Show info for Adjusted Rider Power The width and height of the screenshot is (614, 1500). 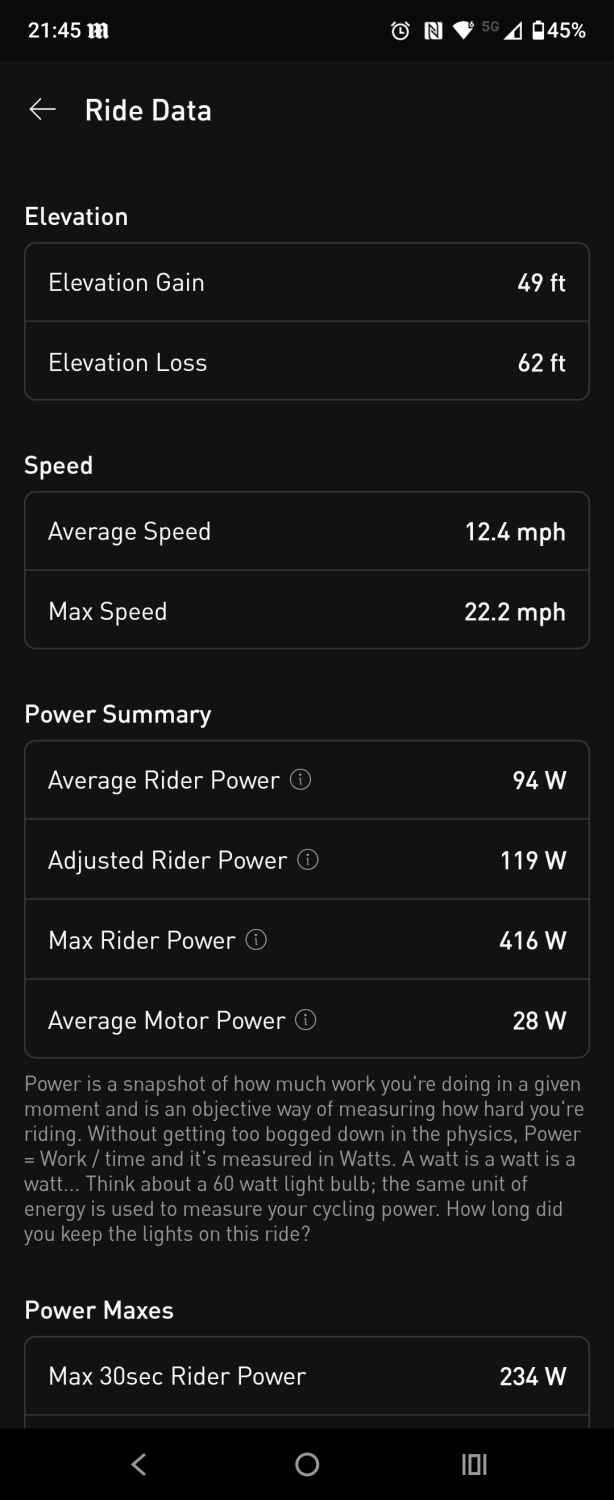click(x=308, y=860)
